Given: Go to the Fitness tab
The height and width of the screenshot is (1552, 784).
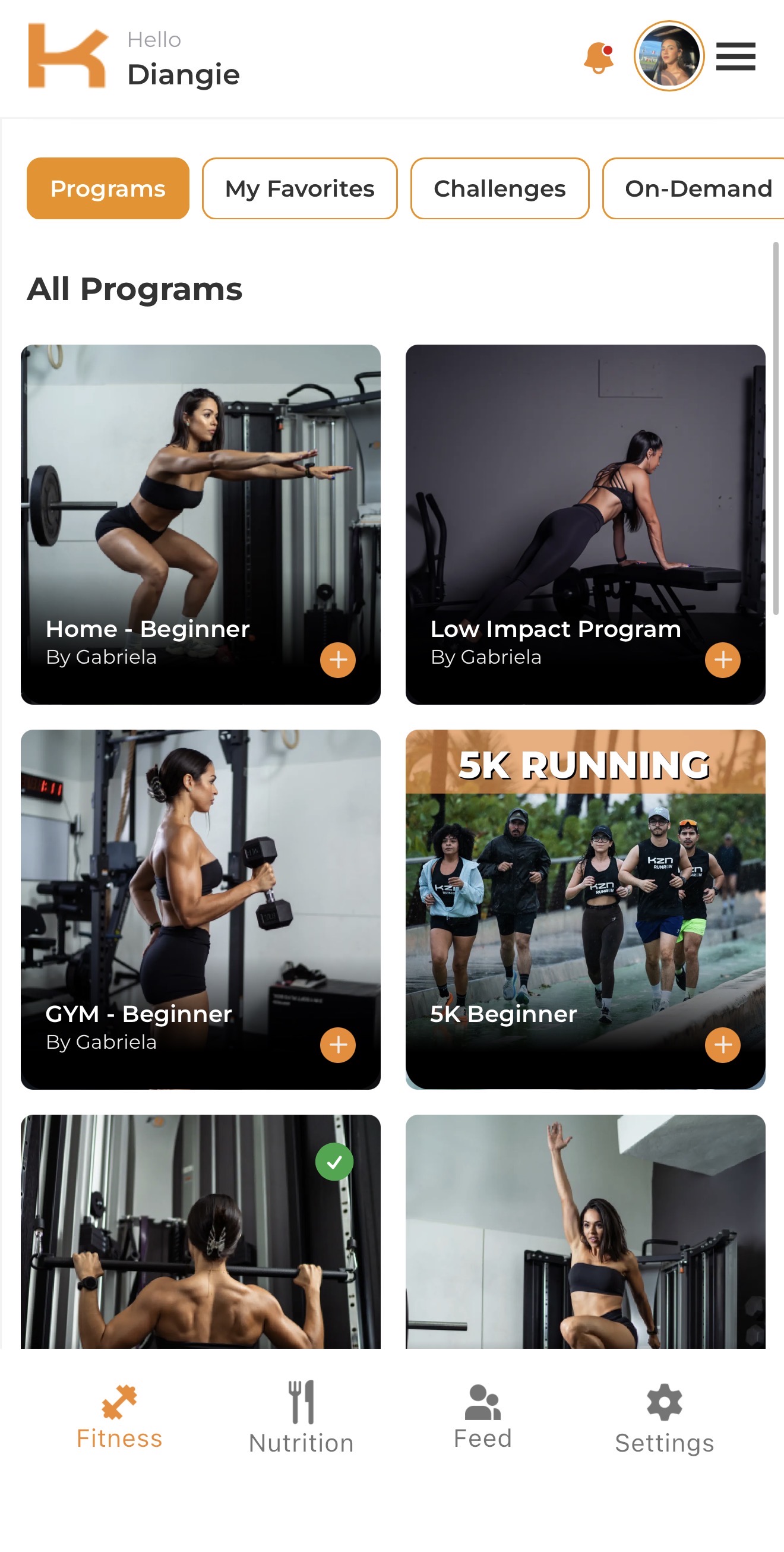Looking at the screenshot, I should point(119,1417).
